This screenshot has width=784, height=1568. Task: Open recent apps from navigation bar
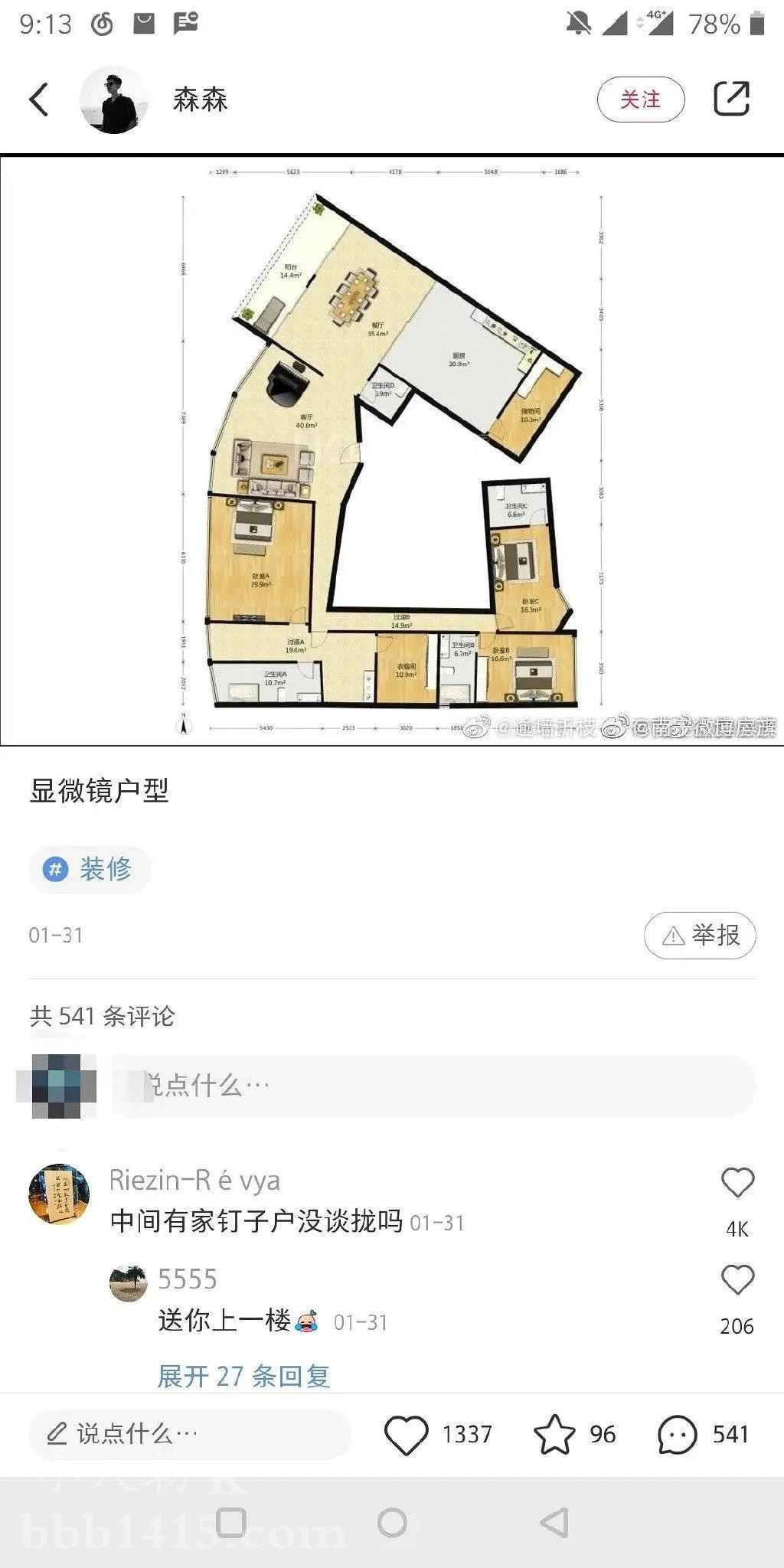click(231, 1523)
